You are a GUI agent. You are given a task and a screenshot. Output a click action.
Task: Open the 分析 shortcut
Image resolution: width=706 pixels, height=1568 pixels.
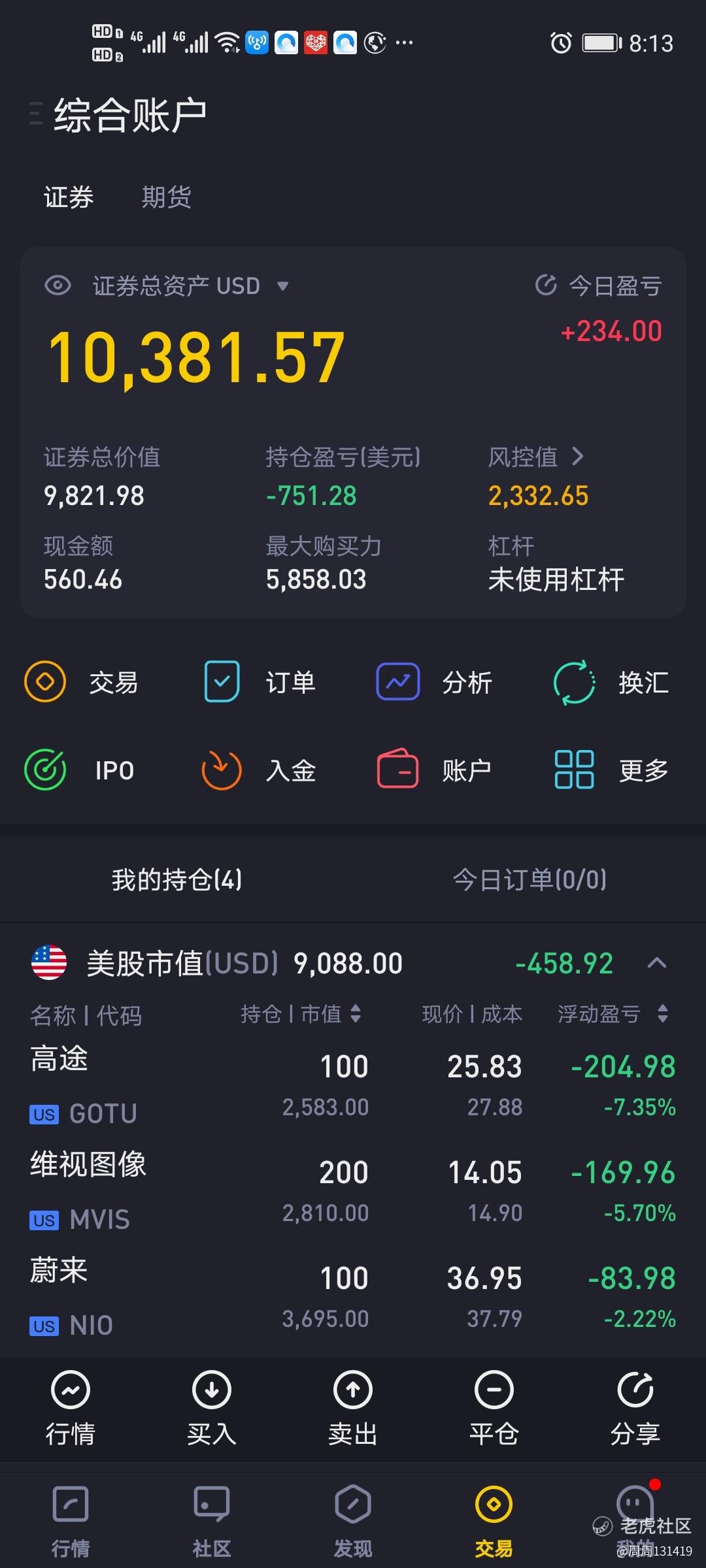[434, 682]
